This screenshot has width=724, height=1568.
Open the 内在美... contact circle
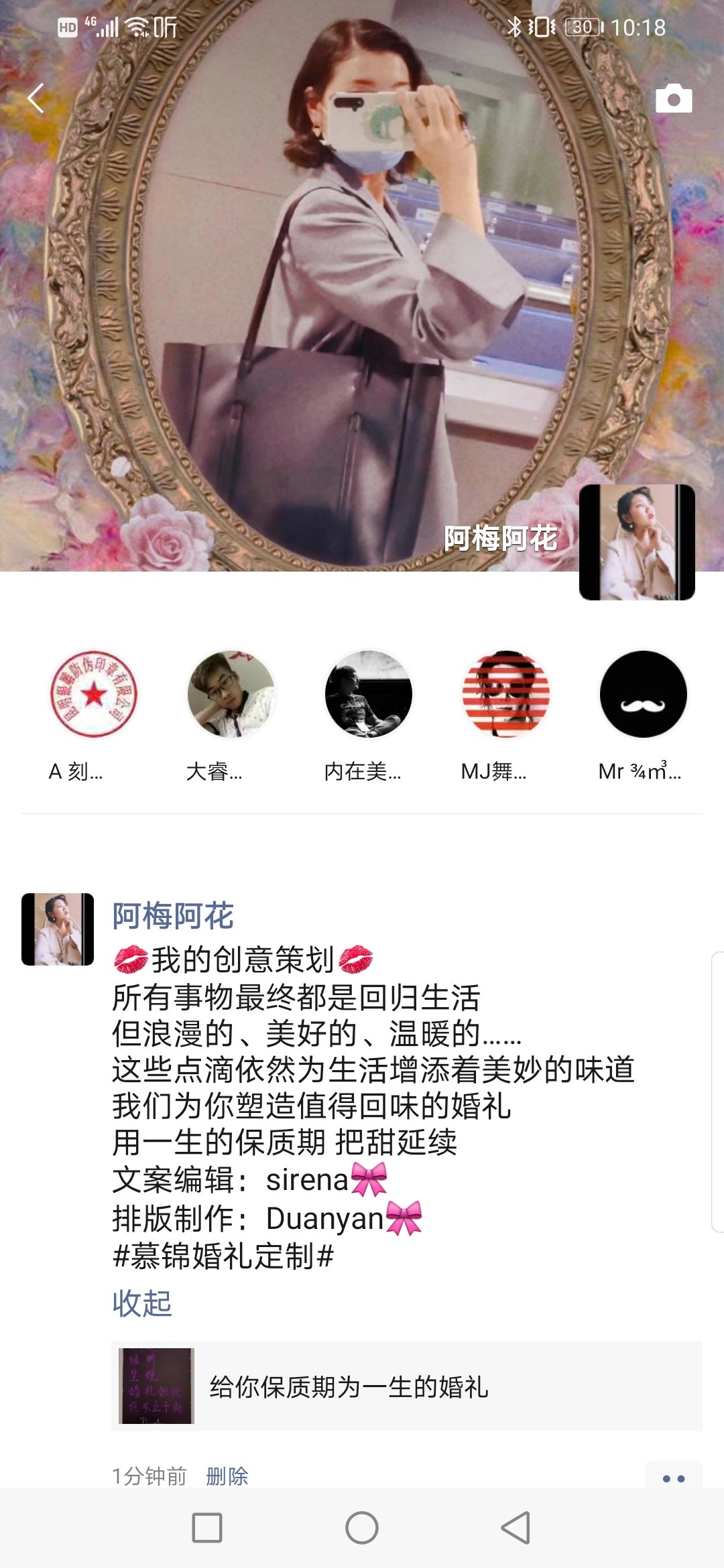[x=369, y=694]
